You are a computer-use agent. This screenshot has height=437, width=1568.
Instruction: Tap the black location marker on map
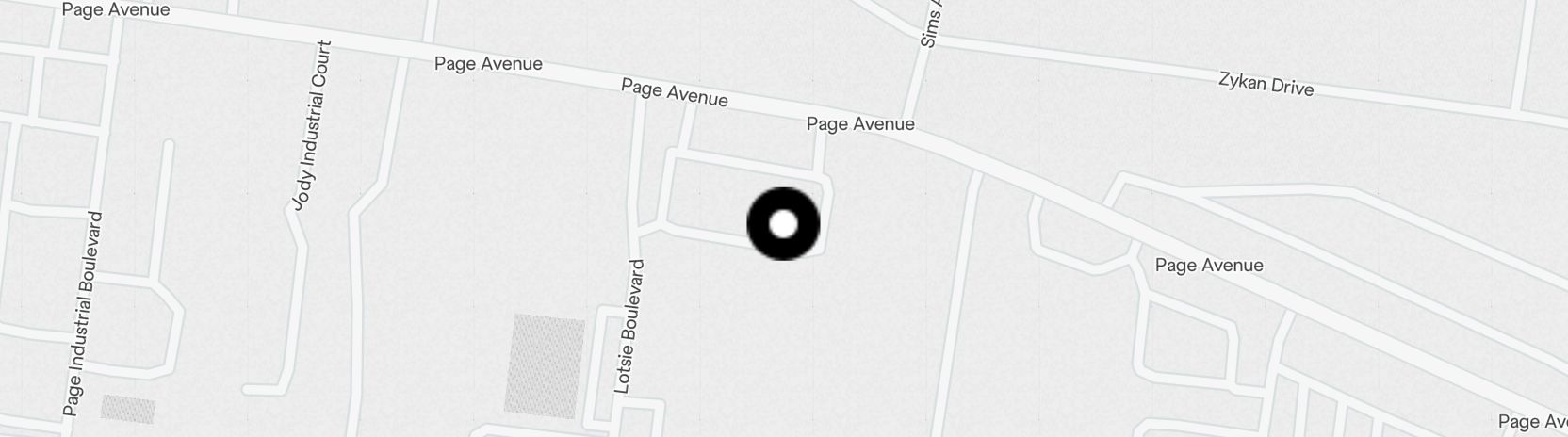(783, 224)
